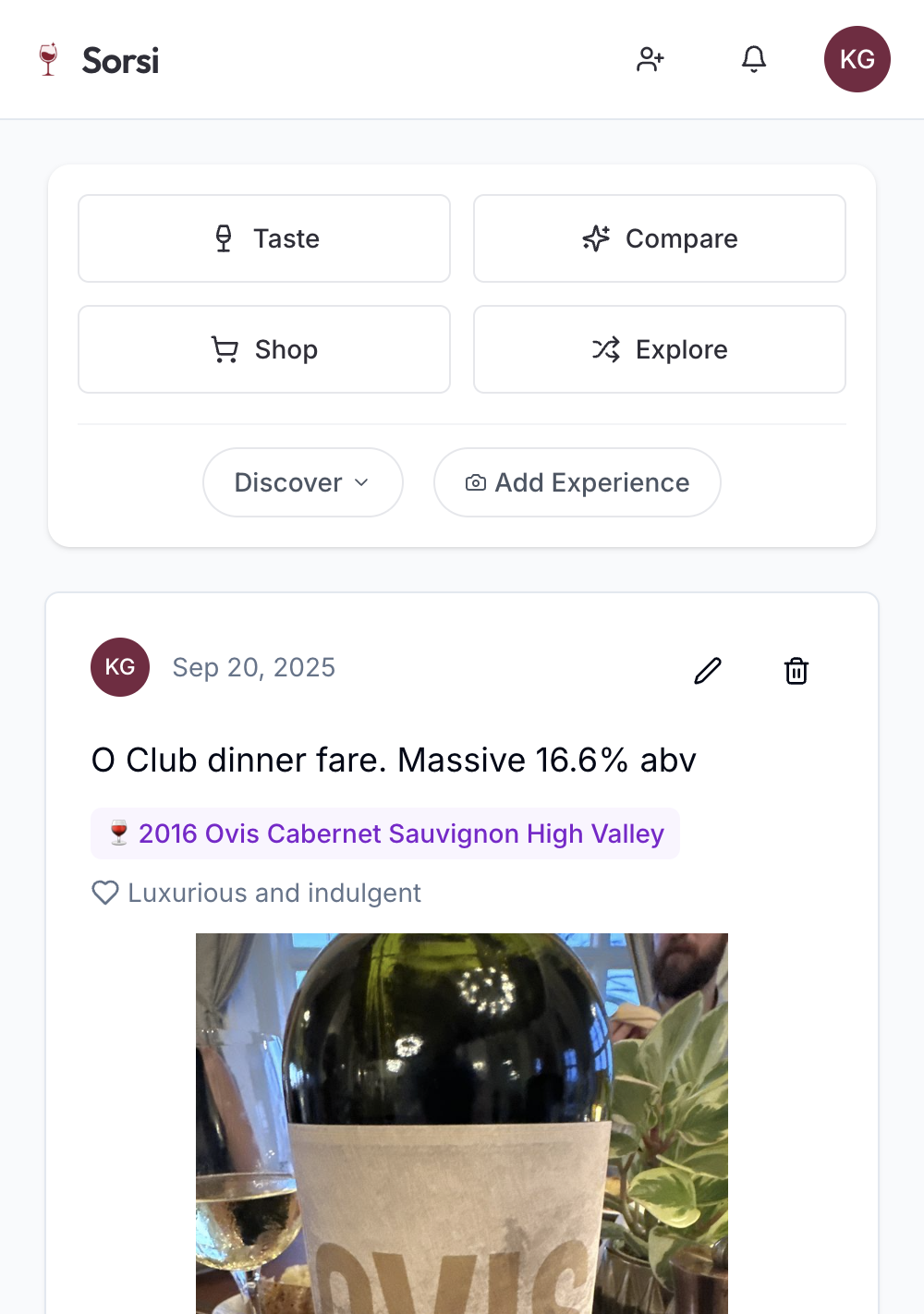Image resolution: width=924 pixels, height=1314 pixels.
Task: Go to Shop
Action: (x=264, y=349)
